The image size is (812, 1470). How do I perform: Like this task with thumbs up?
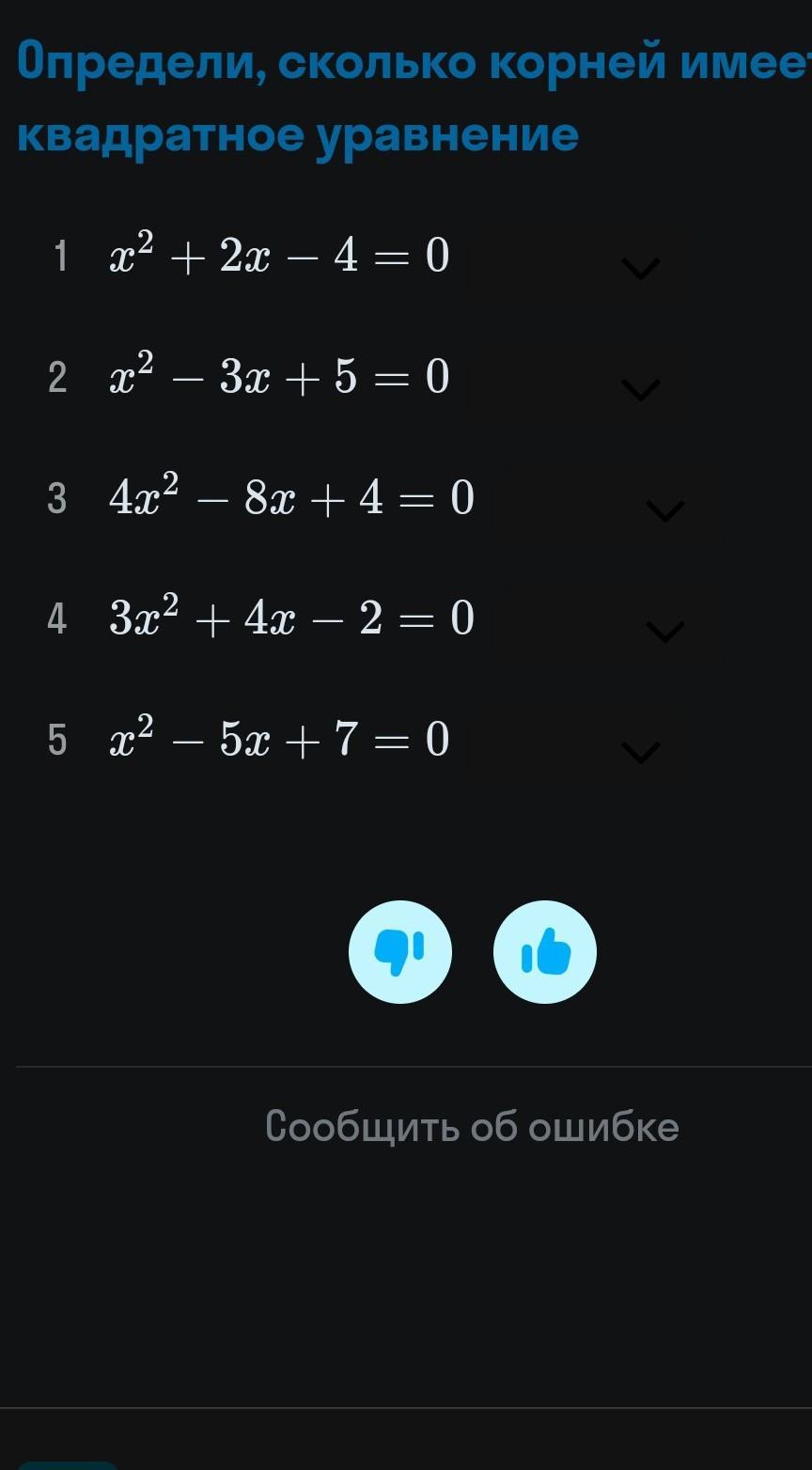pos(545,952)
